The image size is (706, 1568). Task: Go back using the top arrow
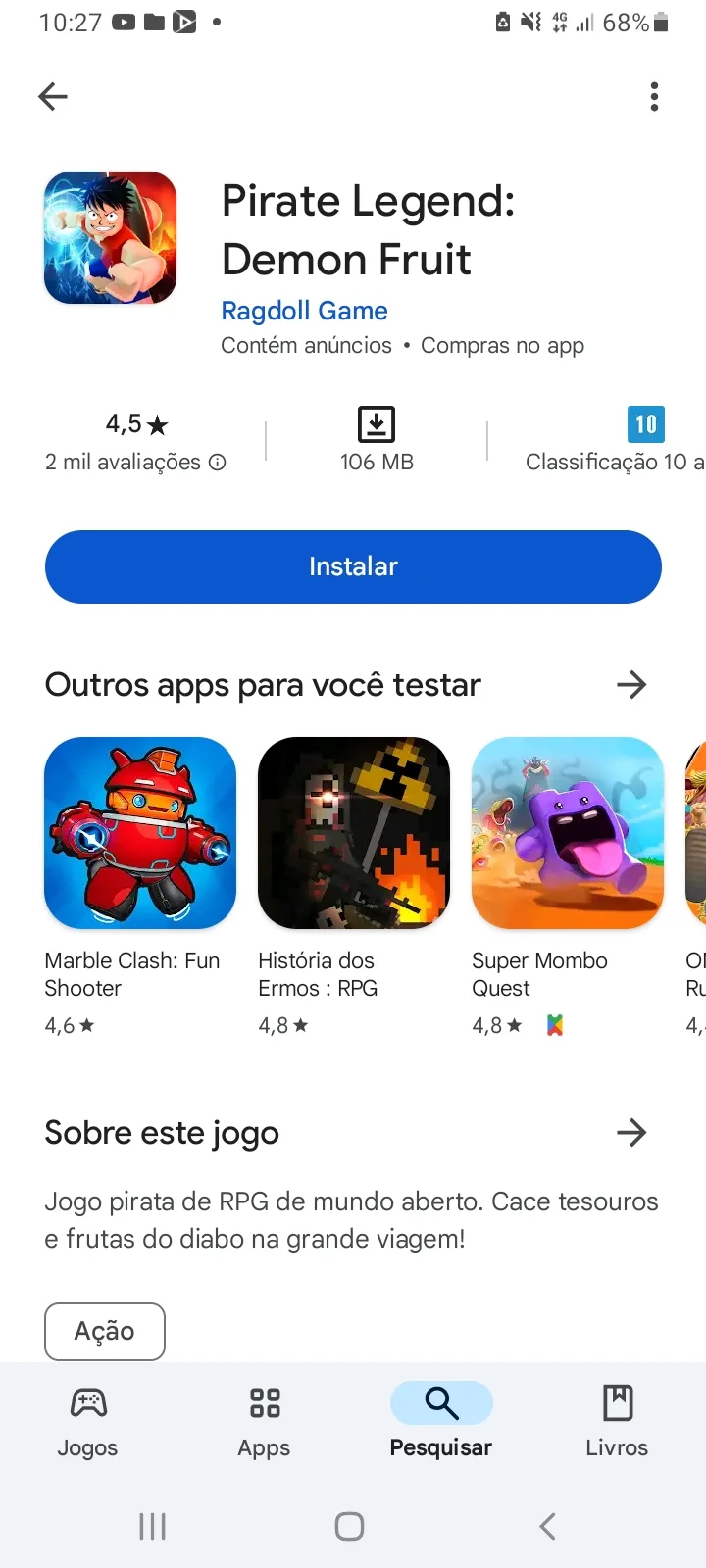[53, 96]
